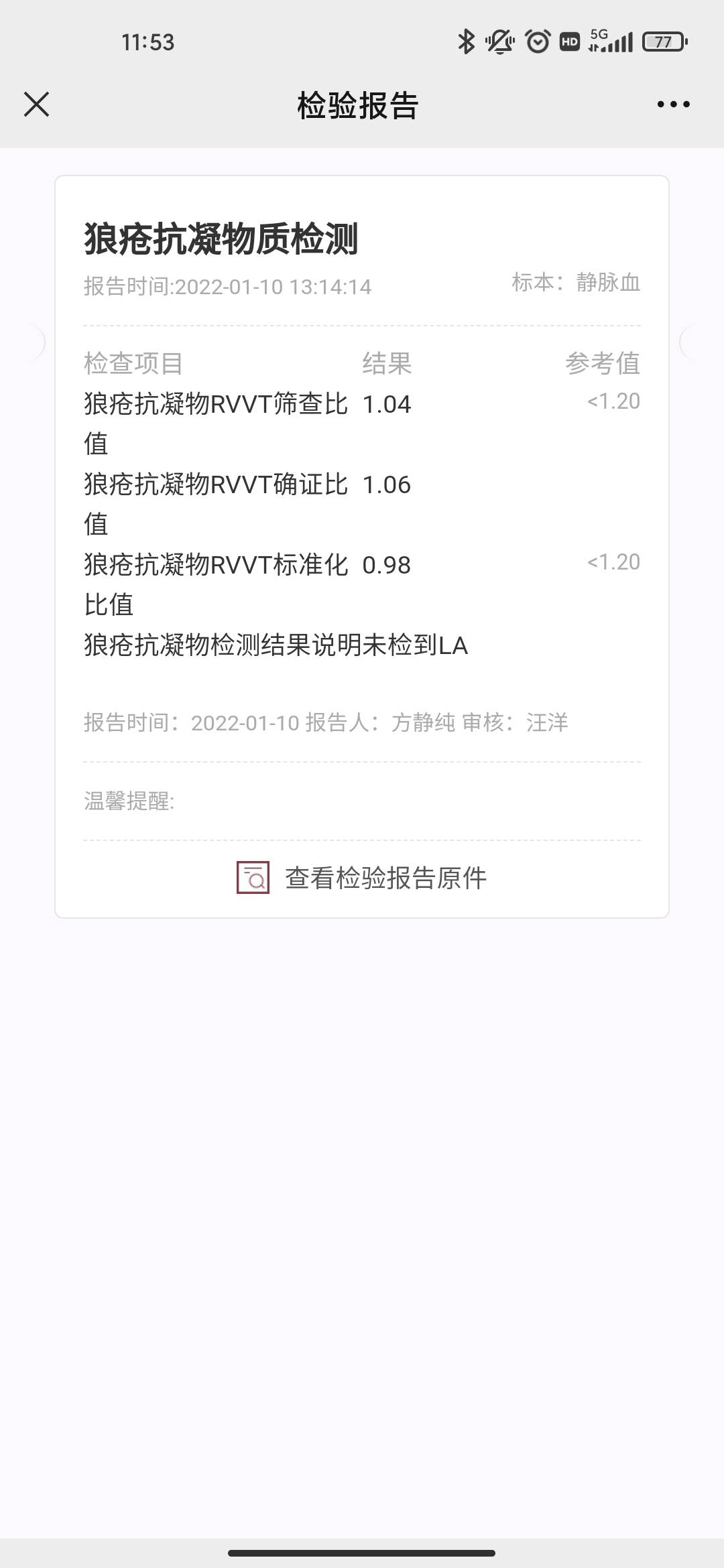Select the reference value <1.20 entry
Screen dimensions: 724x1568
613,401
